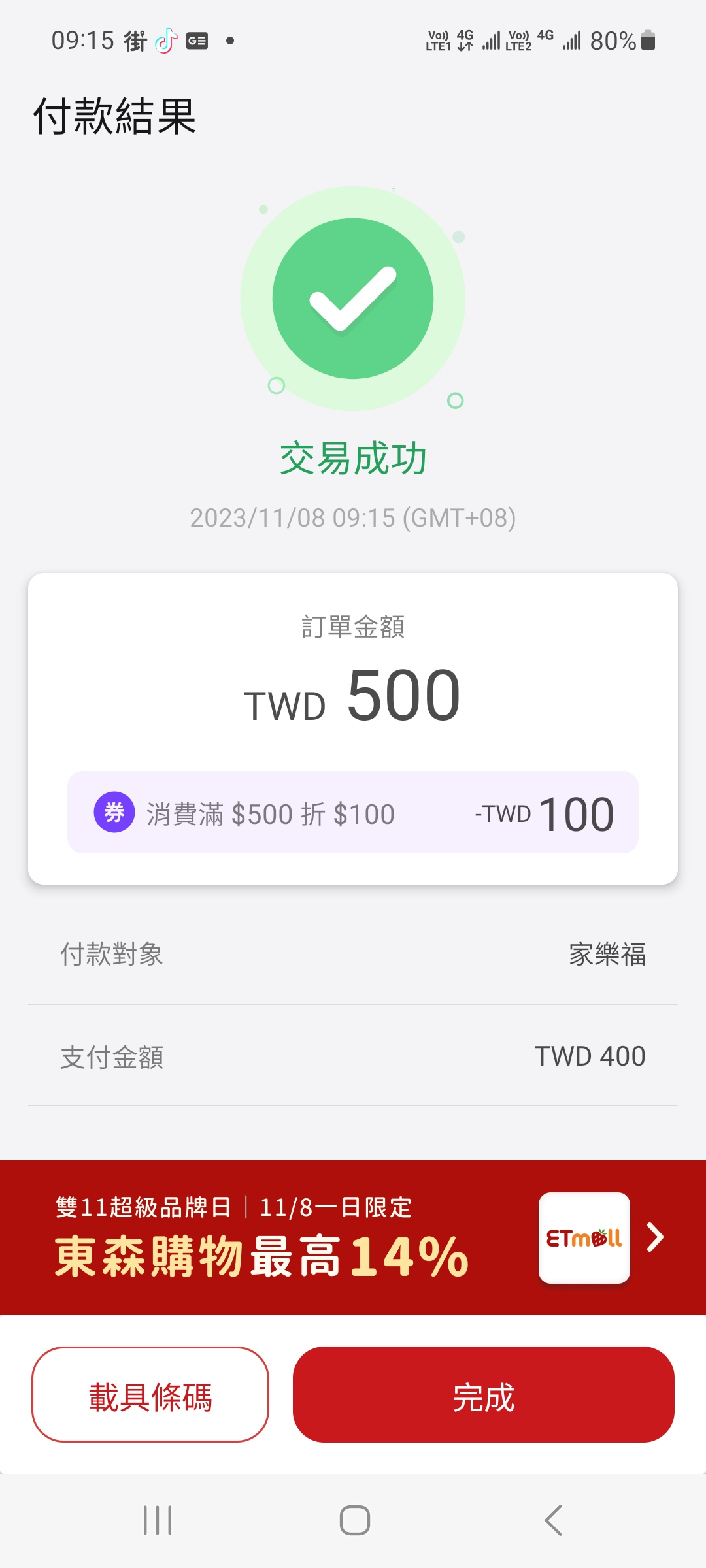Viewport: 706px width, 1568px height.
Task: Go back using the system back button
Action: [553, 1520]
